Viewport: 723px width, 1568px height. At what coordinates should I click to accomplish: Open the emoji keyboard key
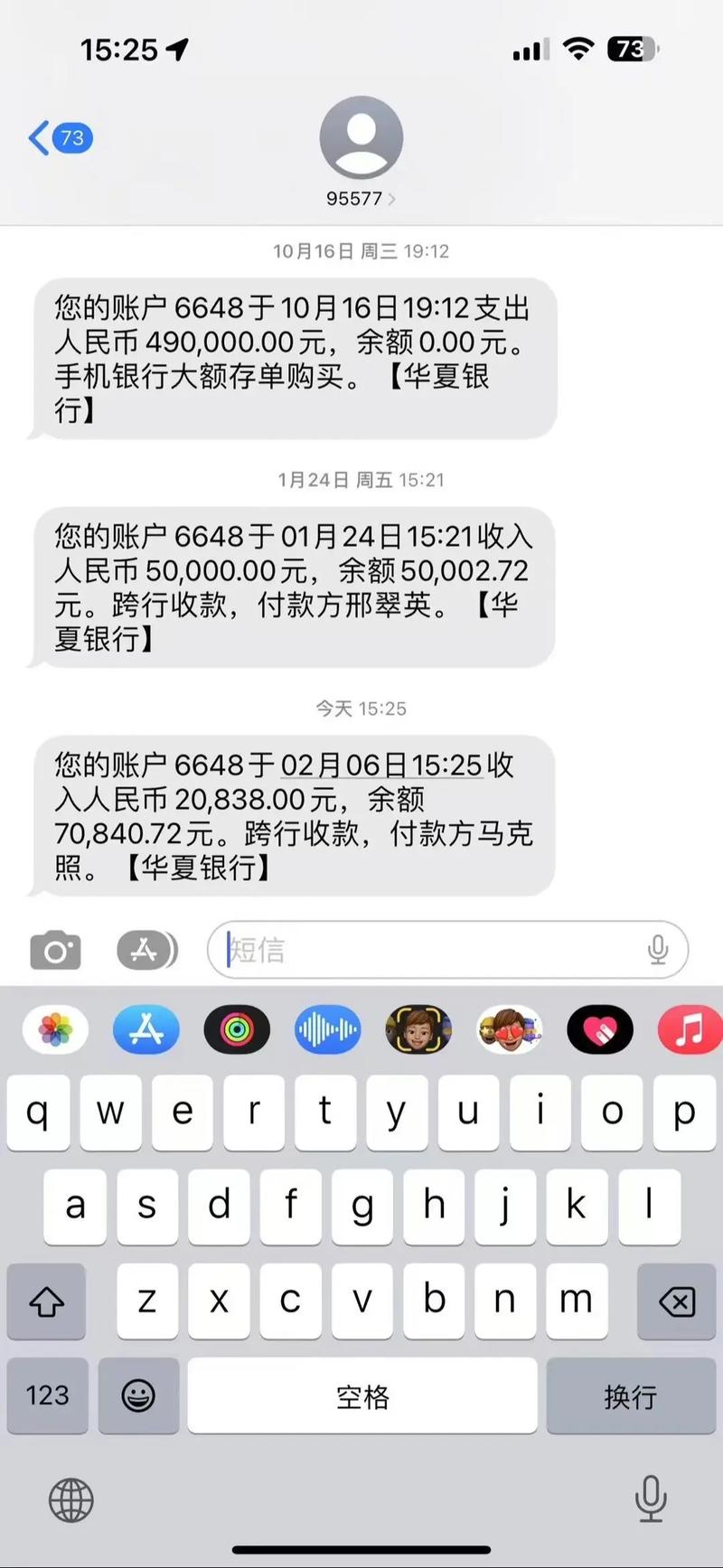click(x=137, y=1396)
